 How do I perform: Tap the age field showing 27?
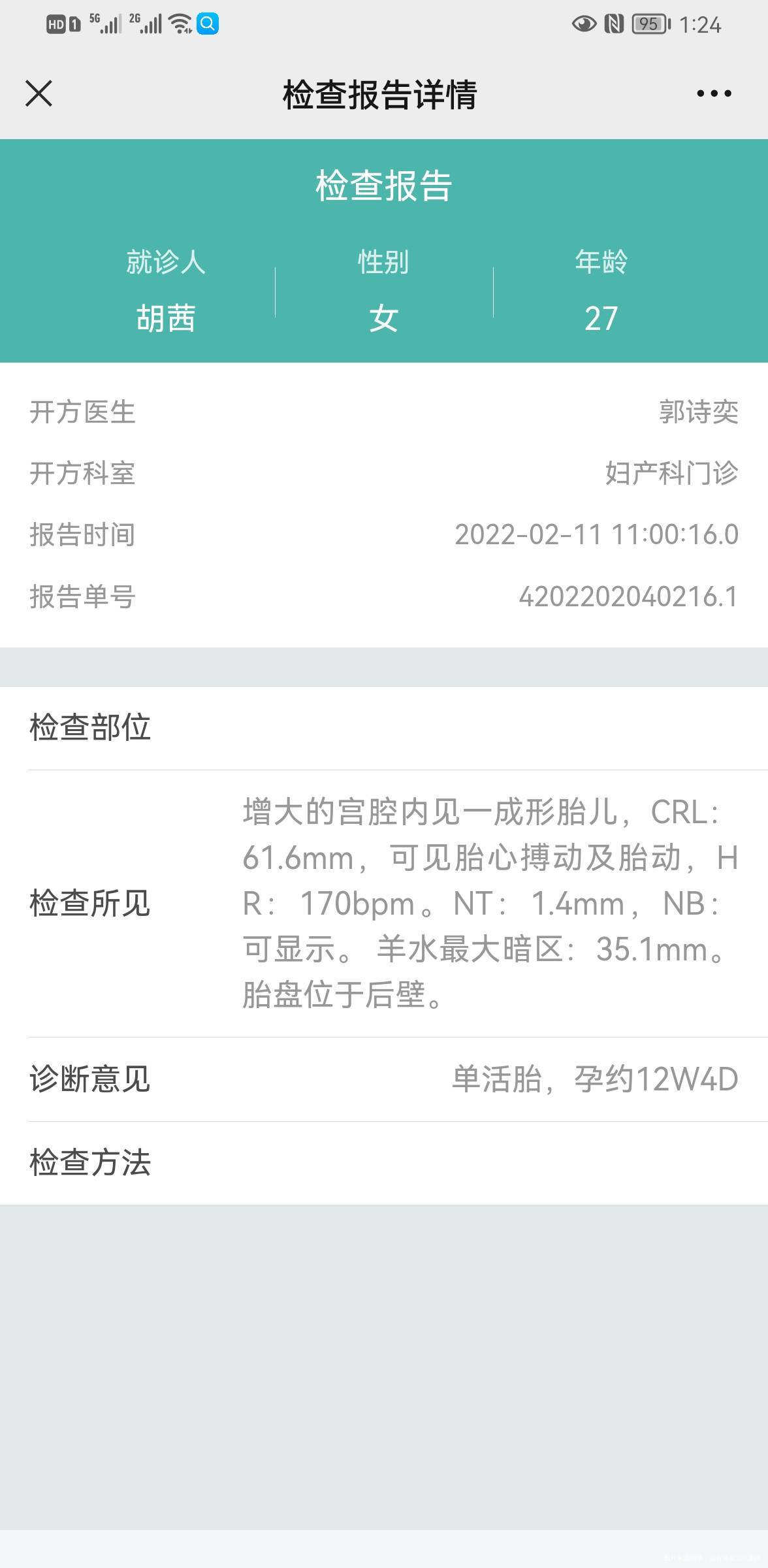601,318
